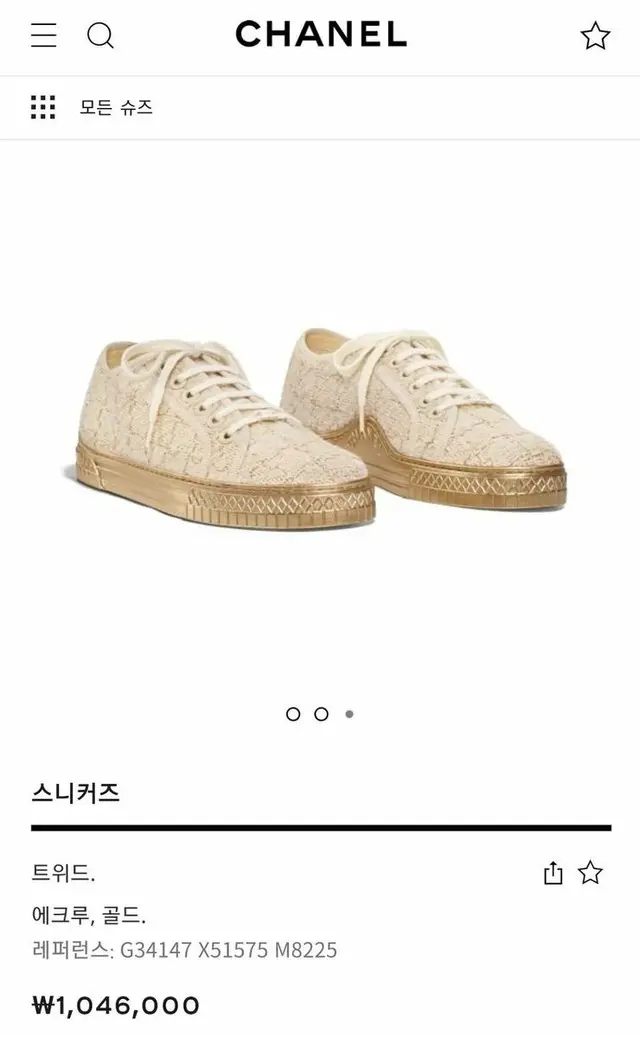
Task: Open the hamburger menu
Action: tap(43, 36)
